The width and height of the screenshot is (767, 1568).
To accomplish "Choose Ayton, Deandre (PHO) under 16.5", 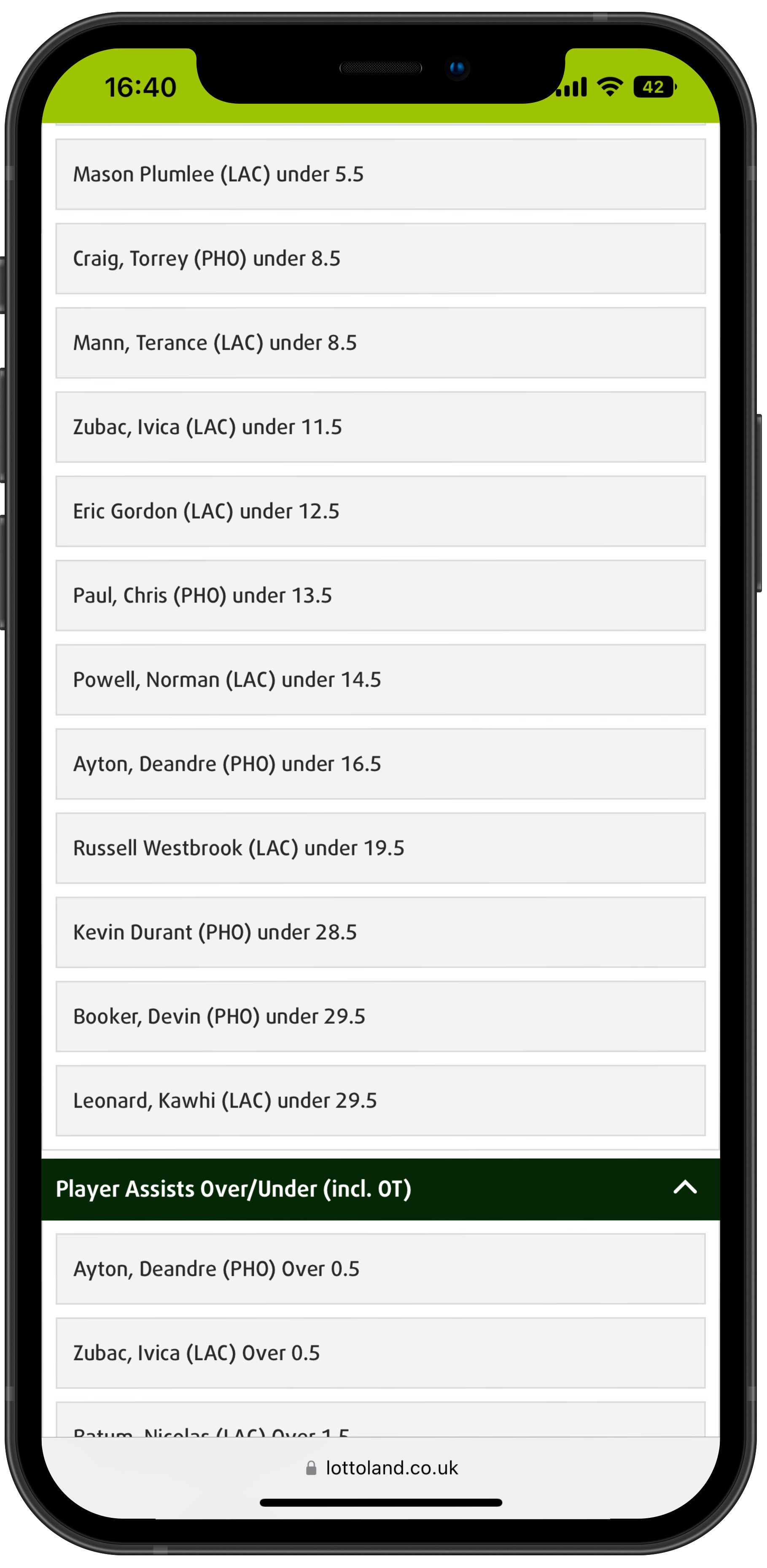I will point(380,763).
